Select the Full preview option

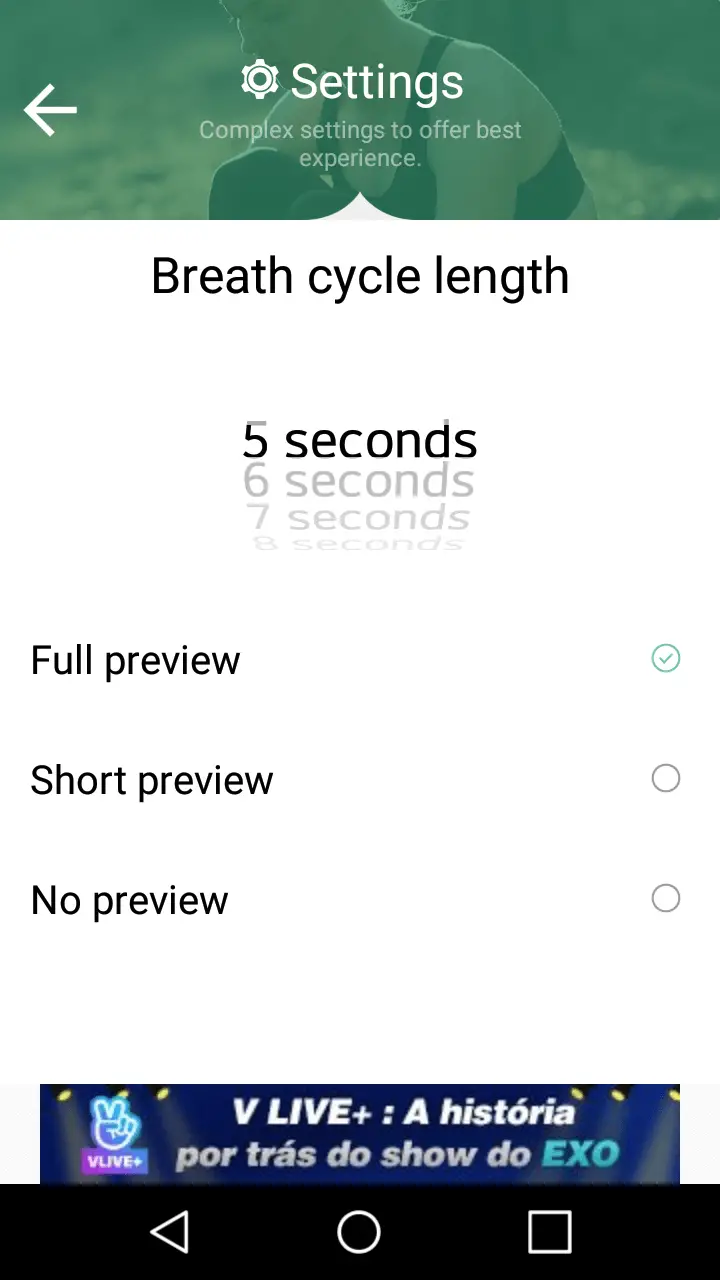pyautogui.click(x=665, y=659)
